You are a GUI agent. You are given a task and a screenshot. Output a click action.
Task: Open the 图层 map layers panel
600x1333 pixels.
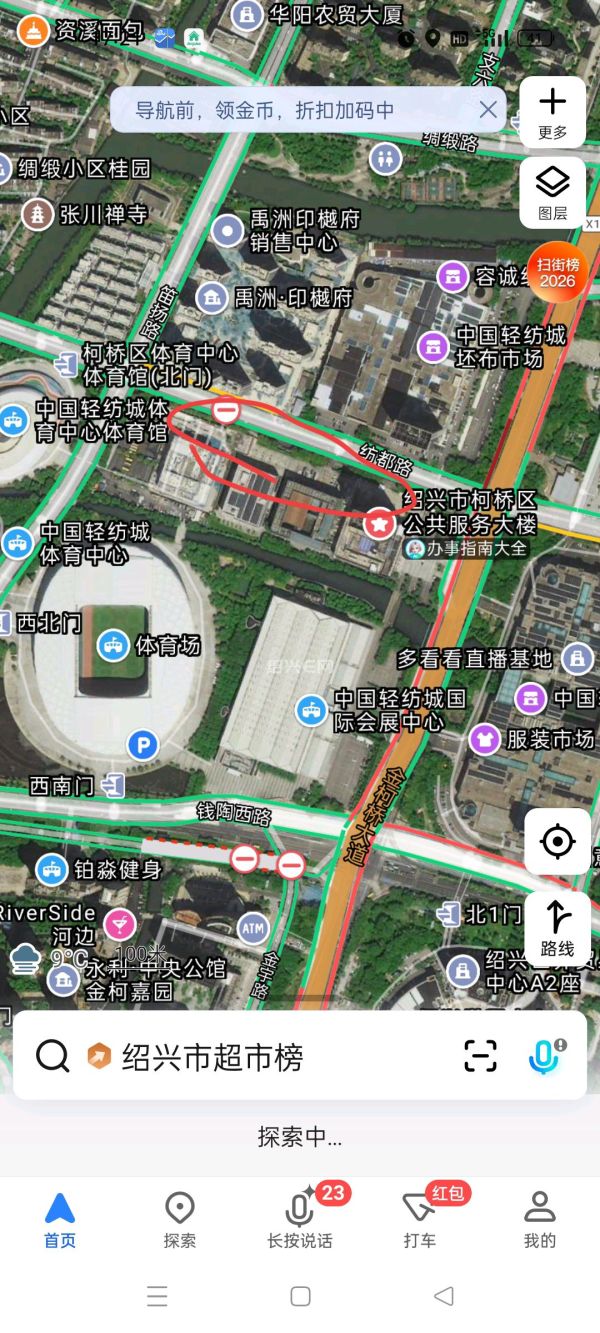tap(552, 192)
